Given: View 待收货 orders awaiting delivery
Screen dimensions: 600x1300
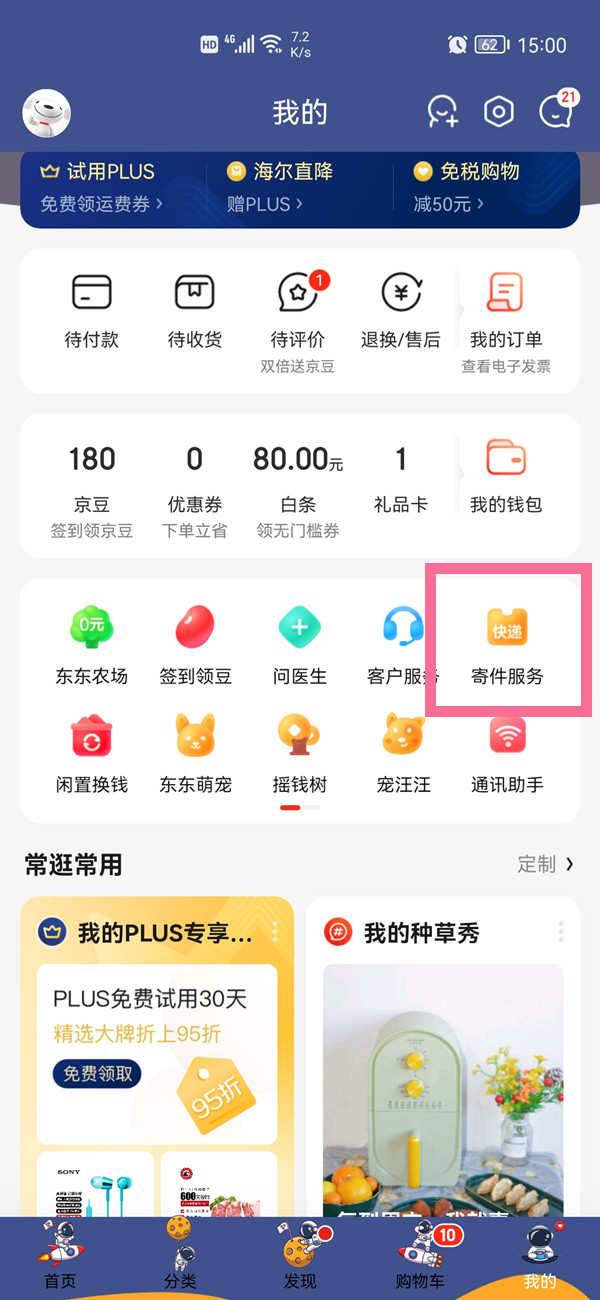Looking at the screenshot, I should pyautogui.click(x=195, y=312).
